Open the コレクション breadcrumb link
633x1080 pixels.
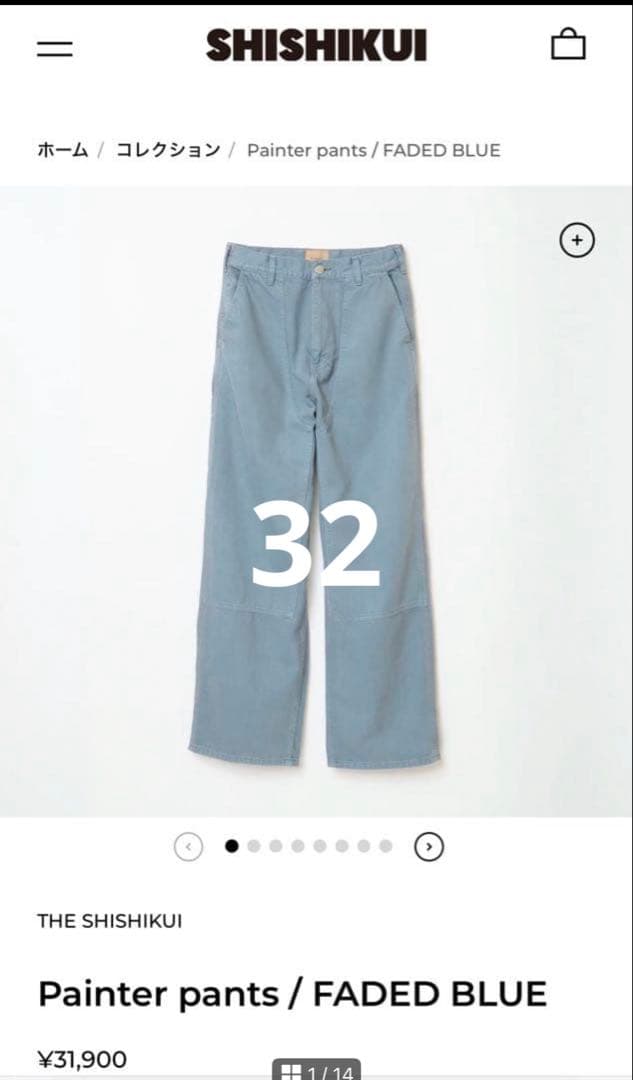coord(168,150)
